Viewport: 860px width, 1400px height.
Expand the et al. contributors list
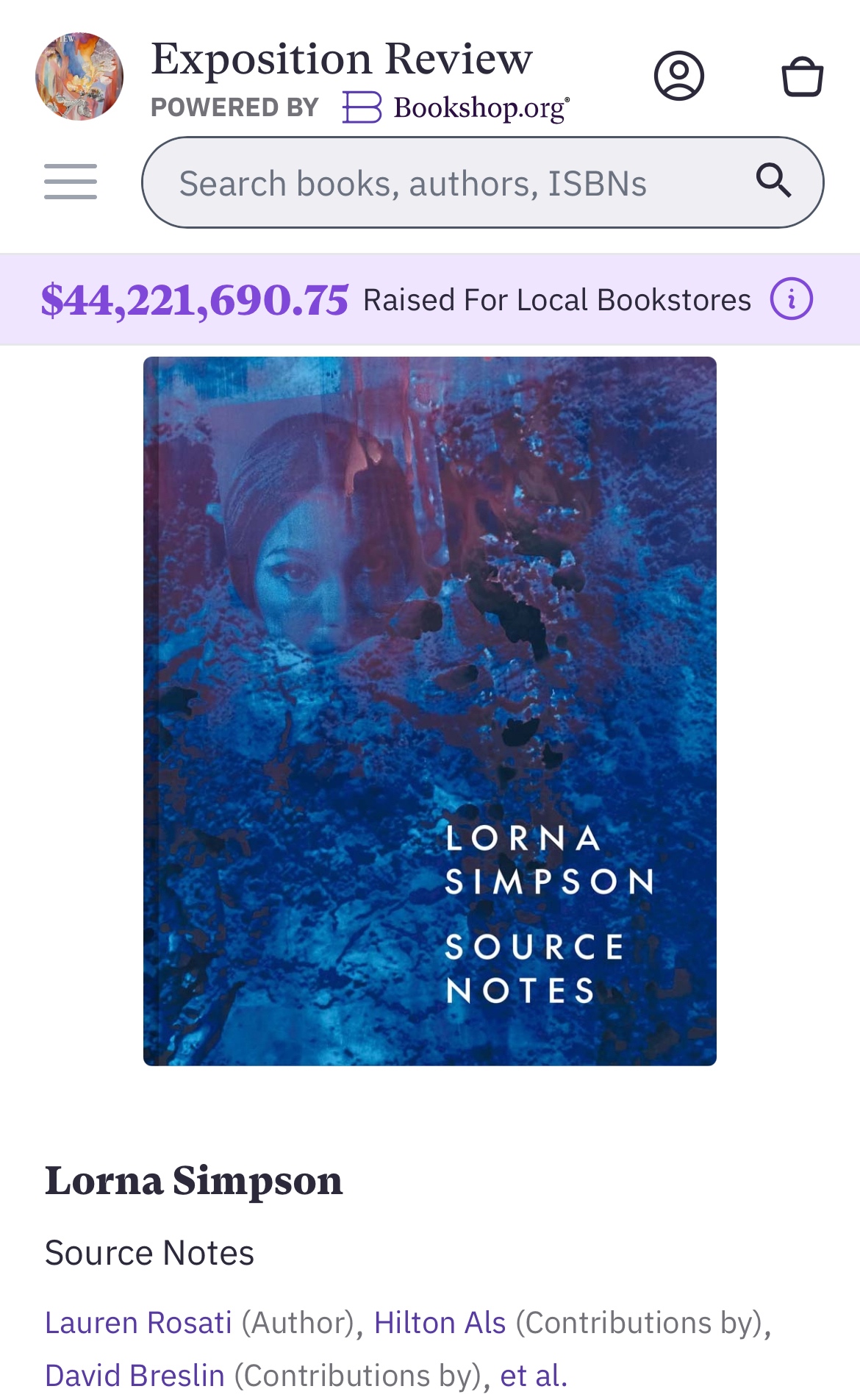534,1374
